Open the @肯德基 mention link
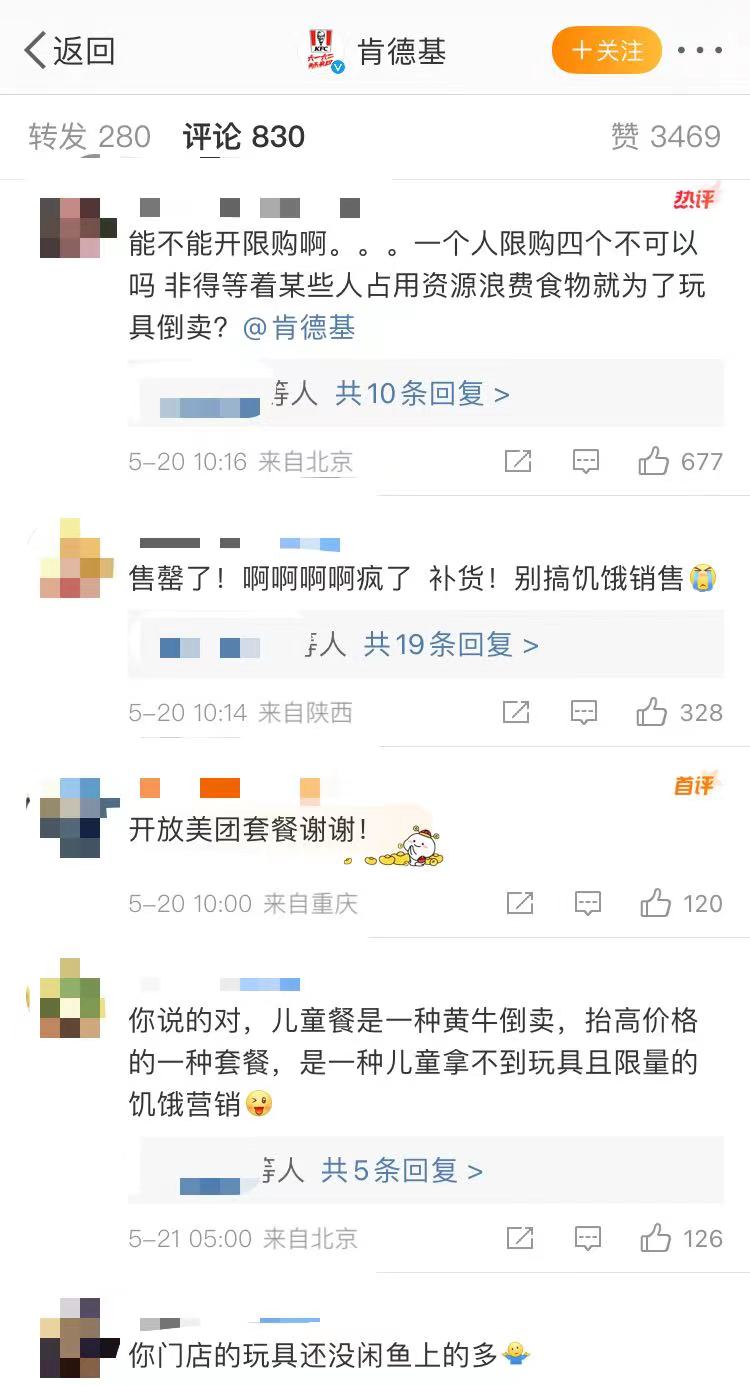 [x=299, y=328]
